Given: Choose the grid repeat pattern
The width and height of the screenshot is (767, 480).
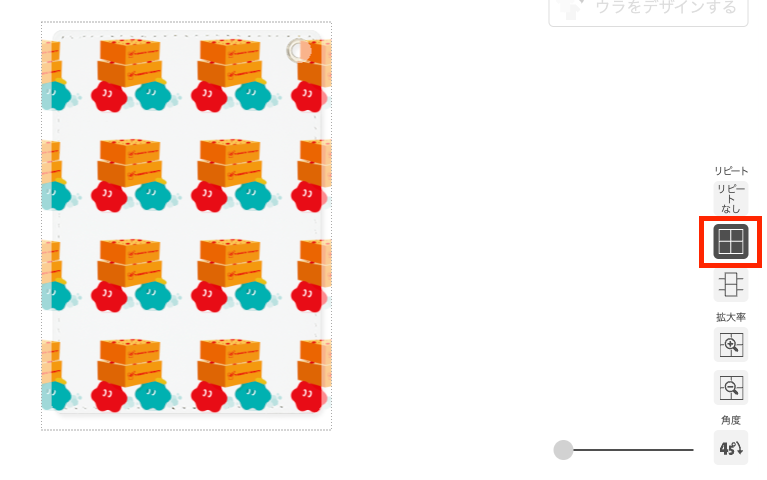Looking at the screenshot, I should coord(731,241).
